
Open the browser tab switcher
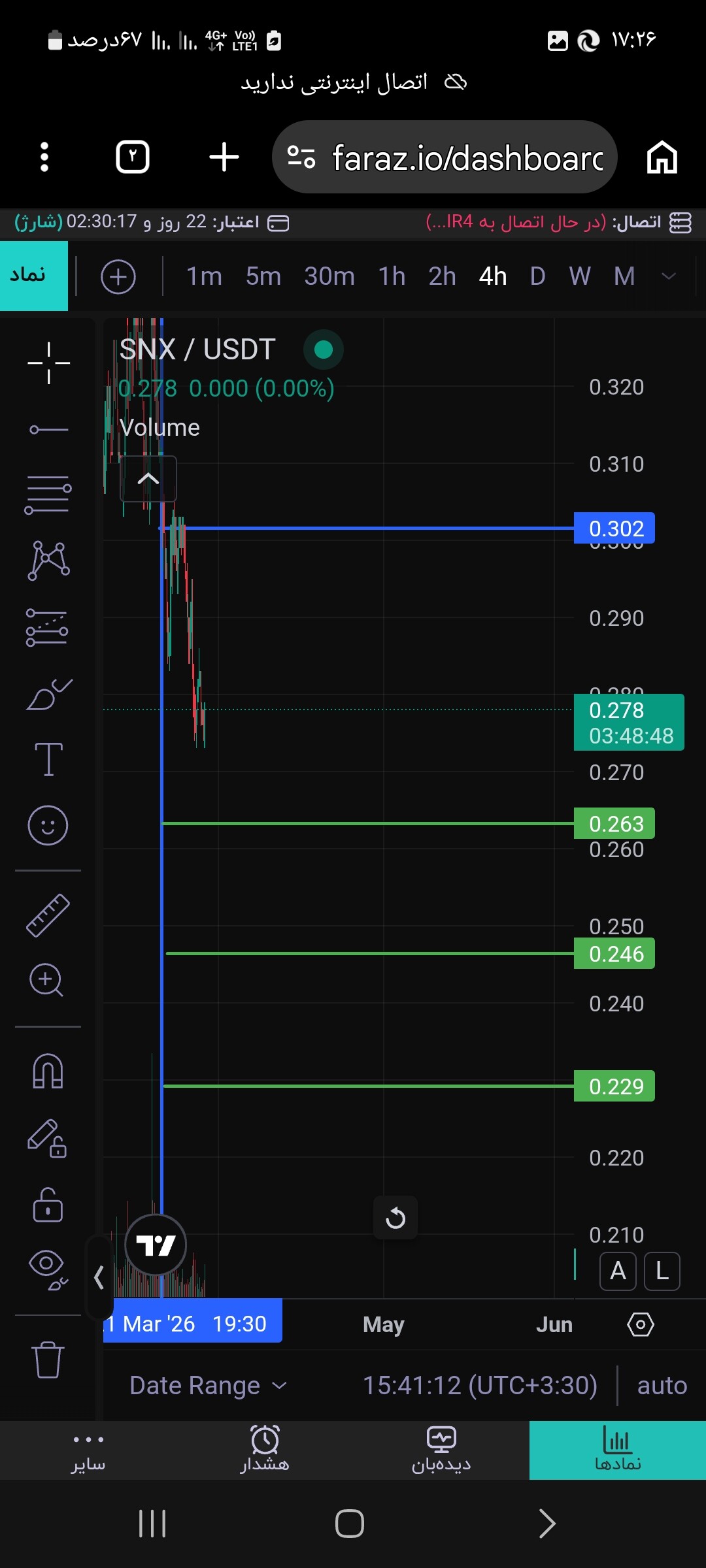pyautogui.click(x=133, y=157)
